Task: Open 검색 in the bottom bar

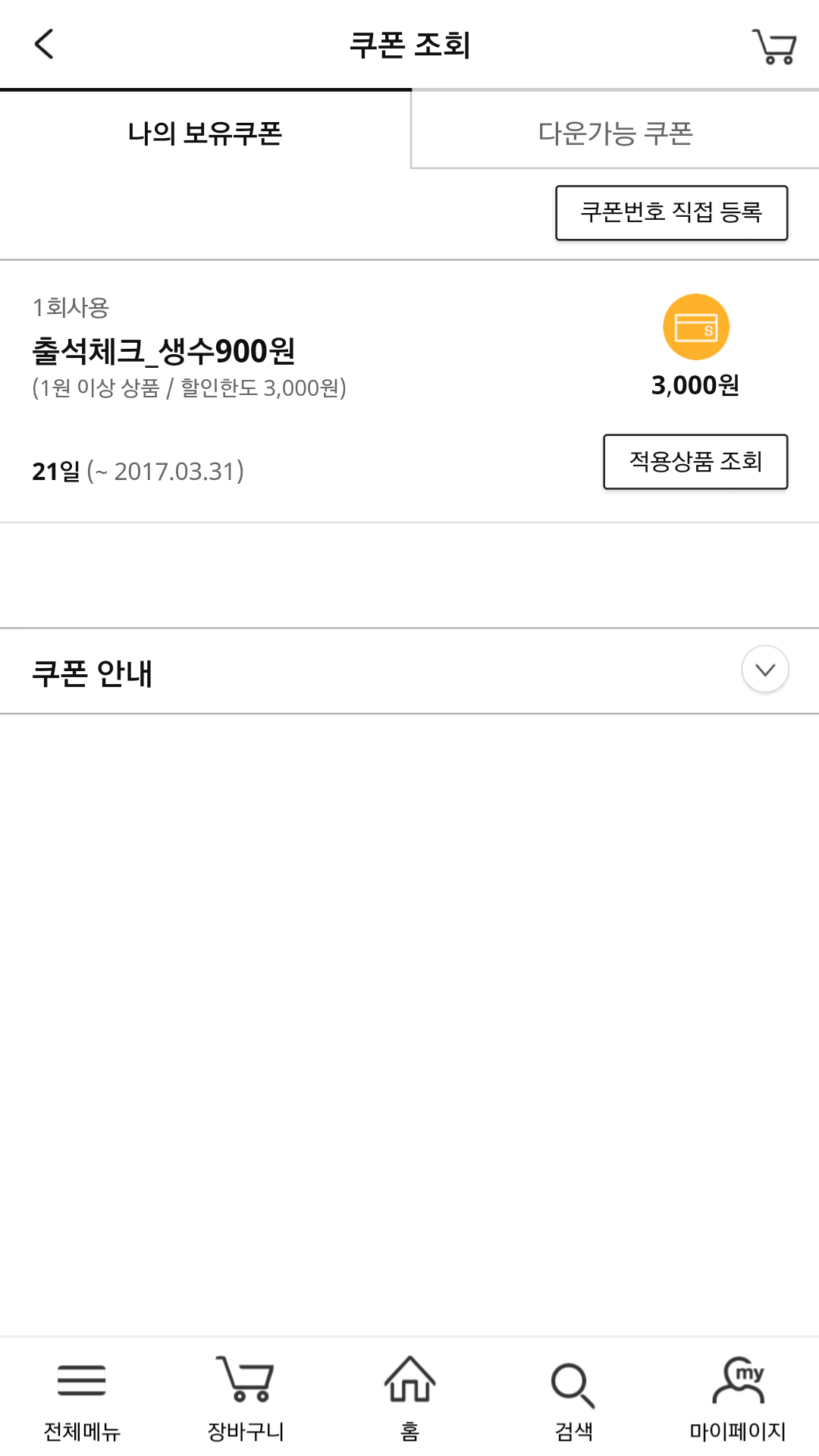Action: pyautogui.click(x=573, y=1398)
